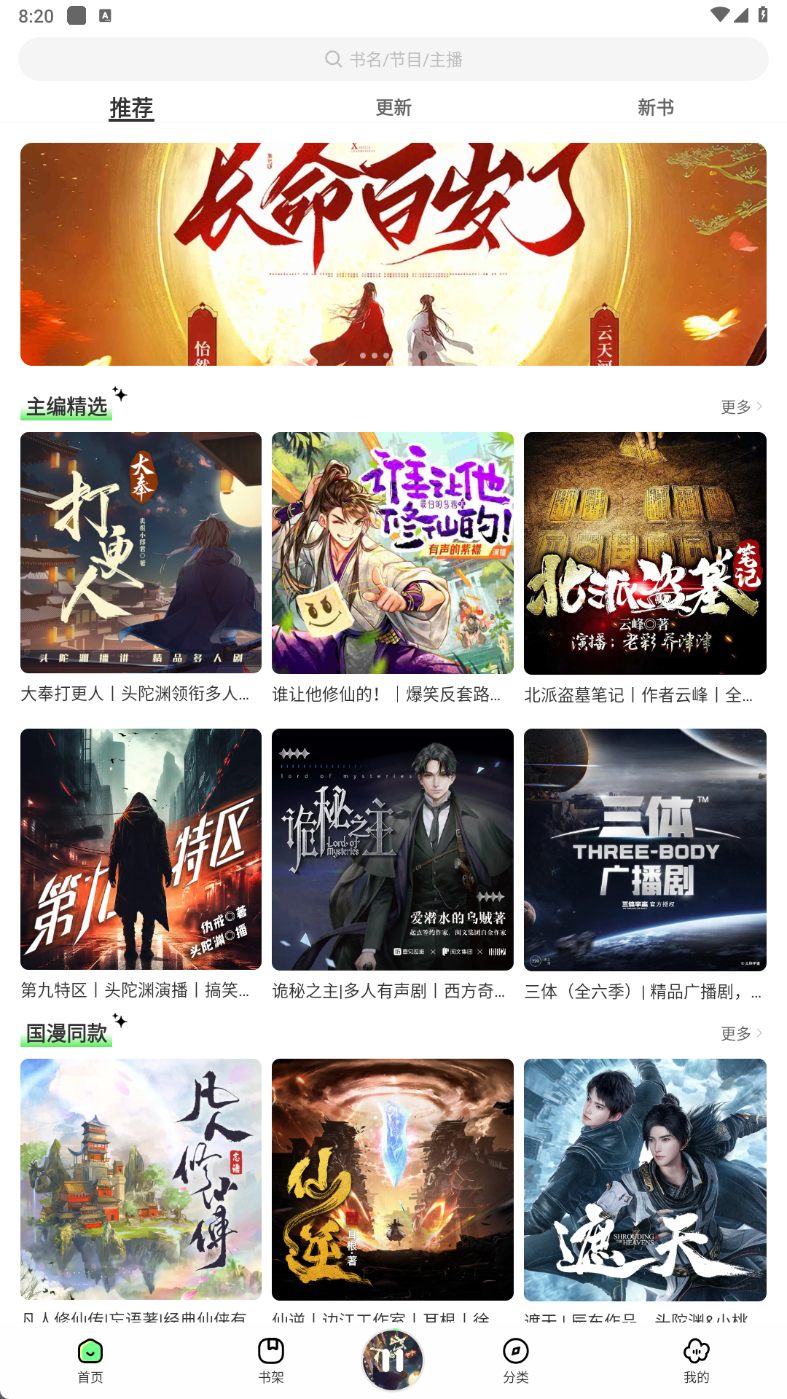Tap the center player button
The height and width of the screenshot is (1399, 787).
pos(392,1360)
